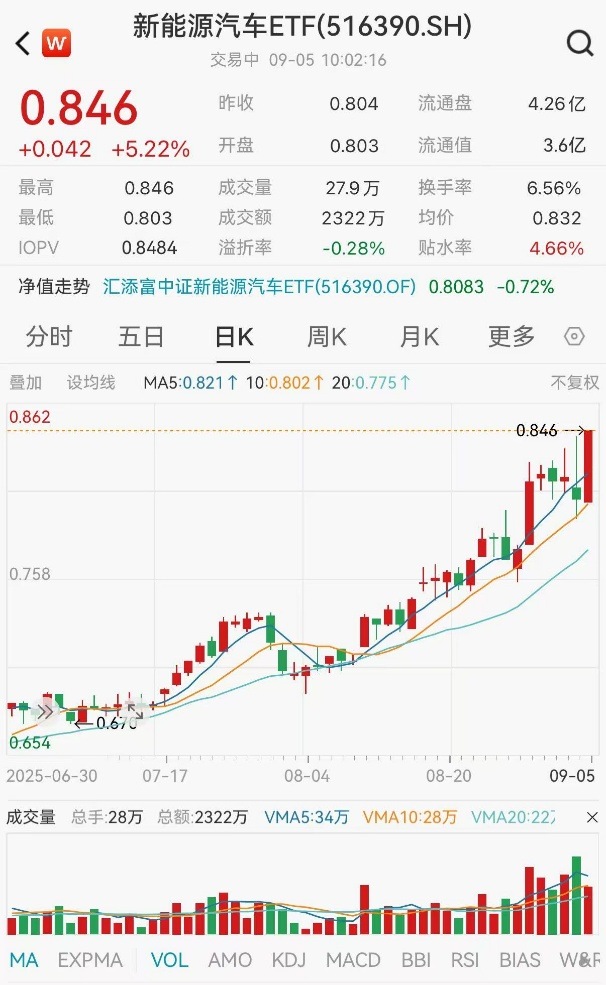Show the BIAS indicator
This screenshot has width=606, height=985.
coord(520,960)
